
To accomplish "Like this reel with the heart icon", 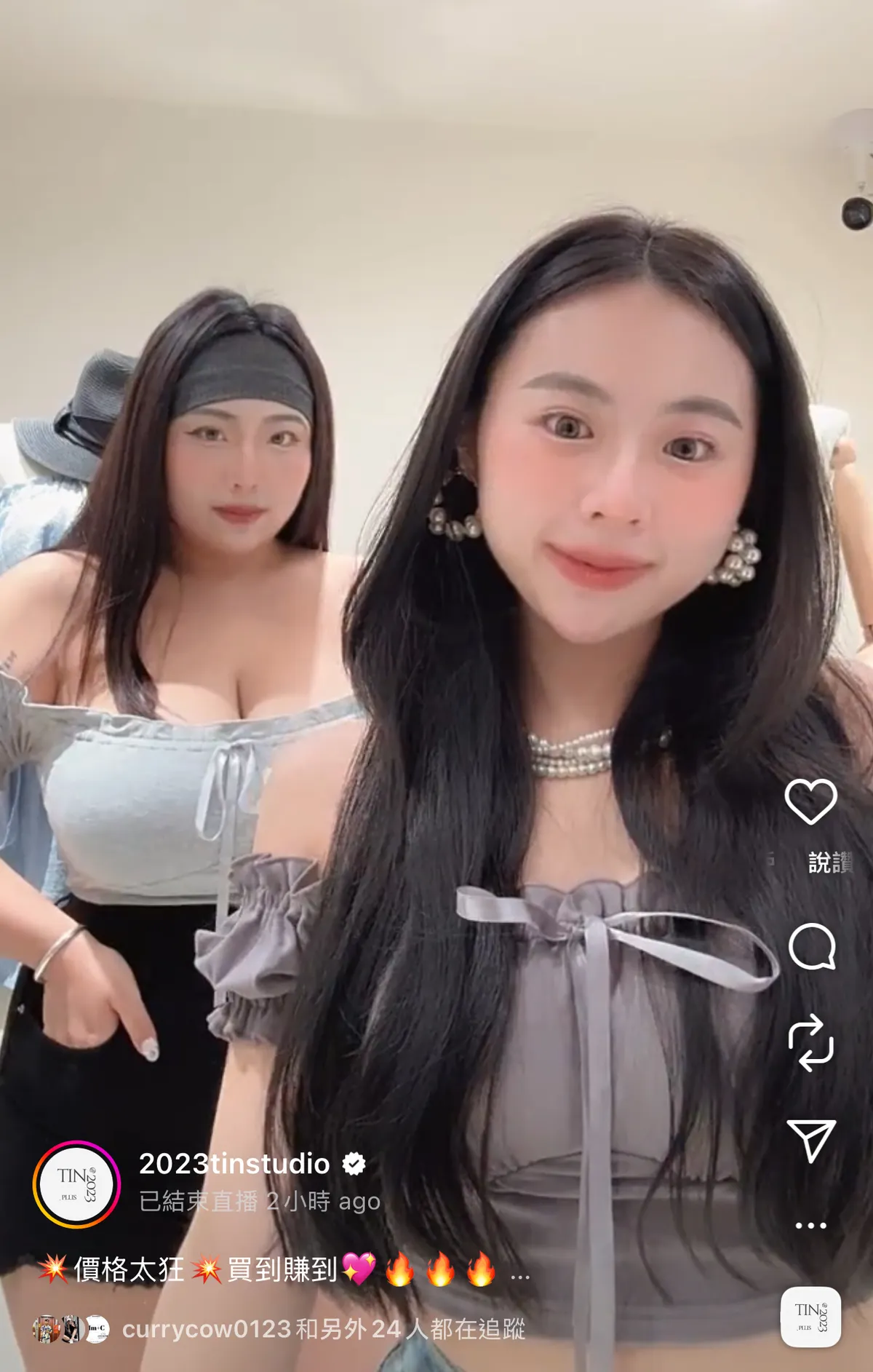I will pos(810,801).
